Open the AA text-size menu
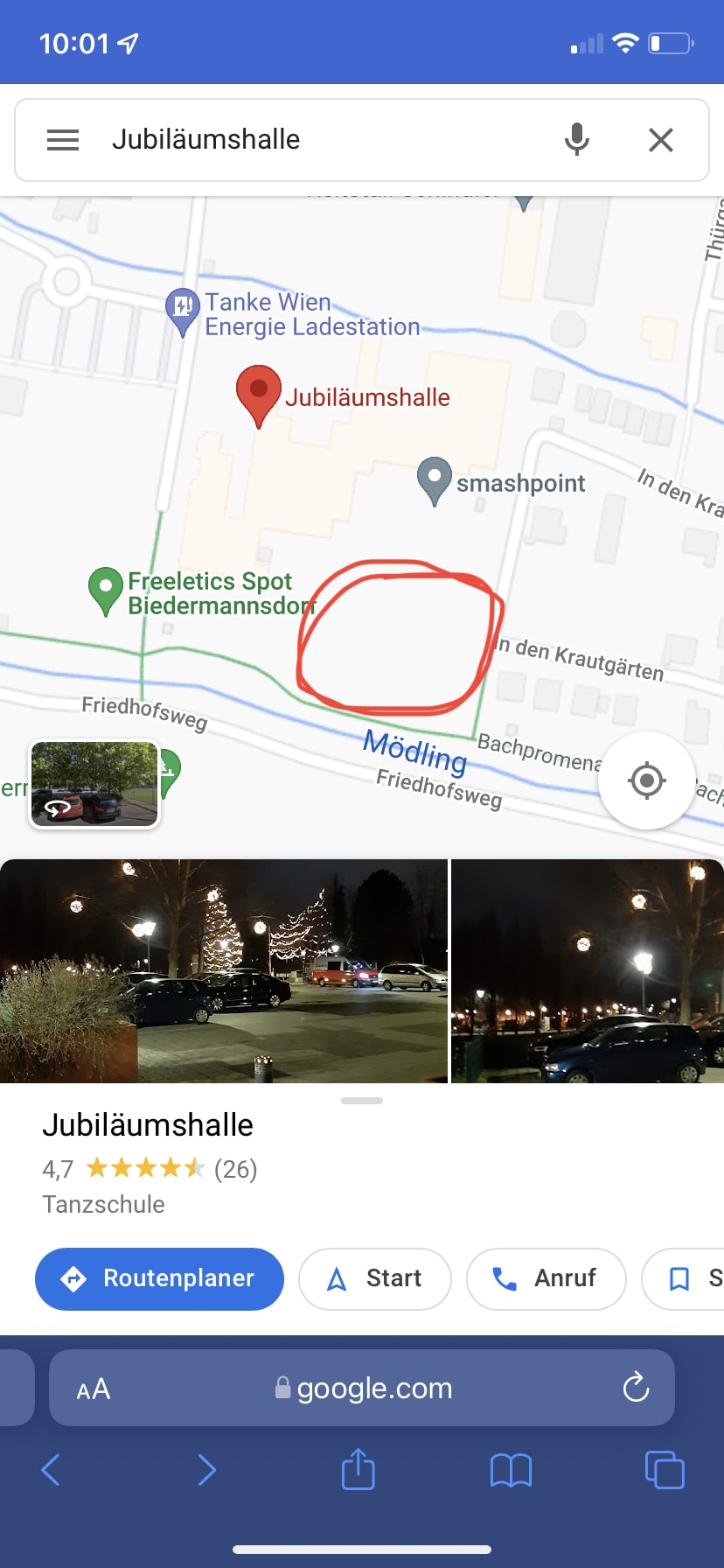724x1568 pixels. coord(94,1389)
